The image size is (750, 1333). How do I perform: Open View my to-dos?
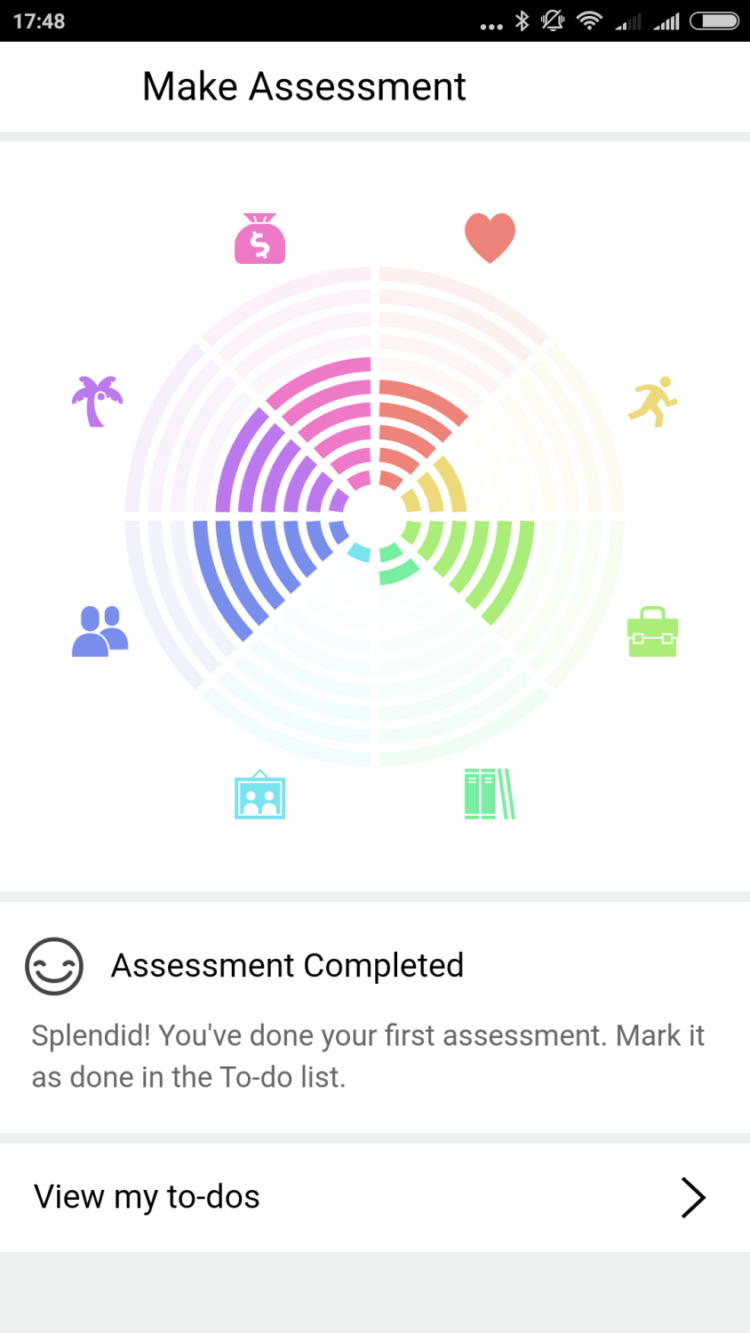click(x=374, y=1197)
